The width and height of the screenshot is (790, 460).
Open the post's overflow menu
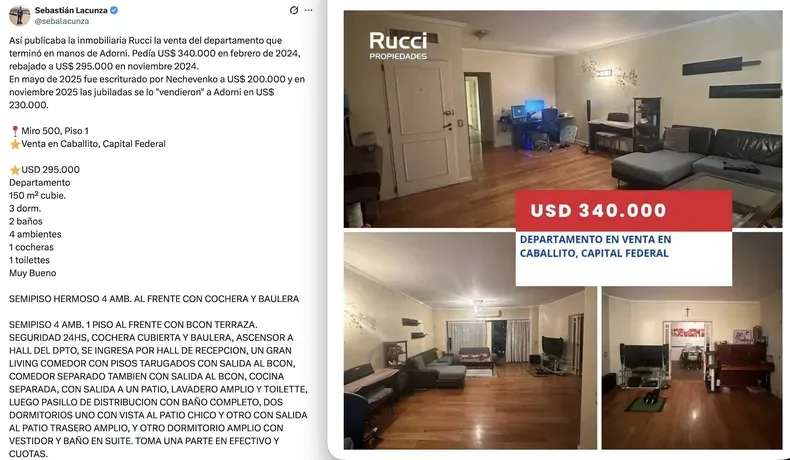point(309,10)
